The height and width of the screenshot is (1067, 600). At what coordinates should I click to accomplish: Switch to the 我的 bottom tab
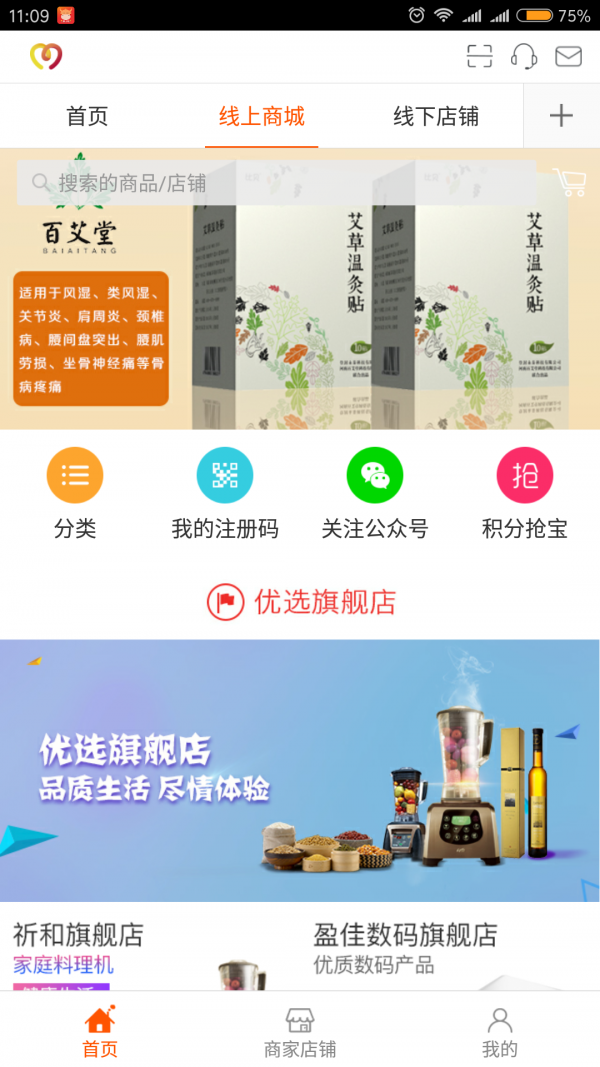[500, 1030]
